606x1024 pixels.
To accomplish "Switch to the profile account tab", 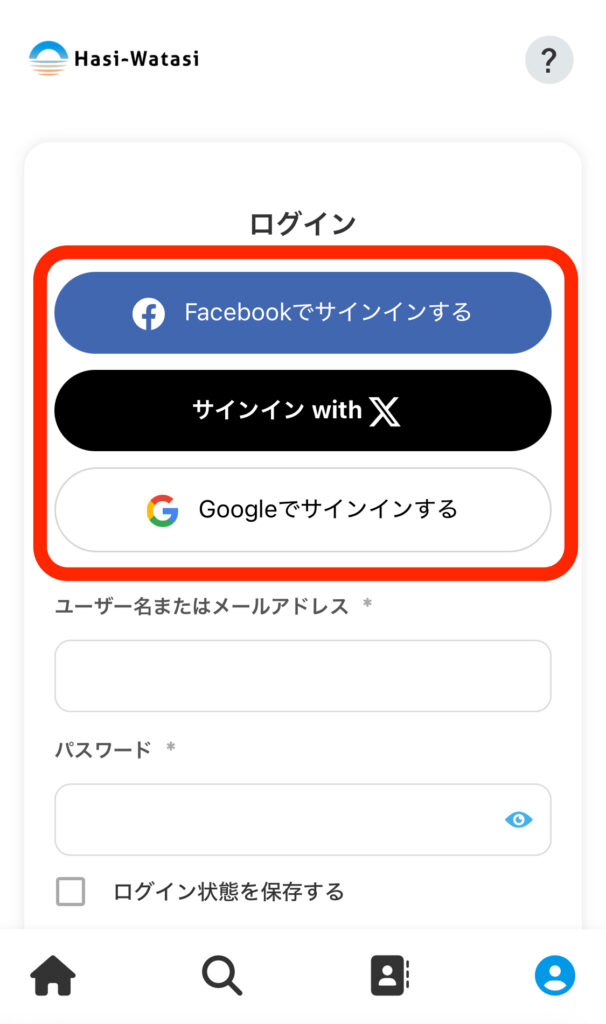I will (x=554, y=975).
